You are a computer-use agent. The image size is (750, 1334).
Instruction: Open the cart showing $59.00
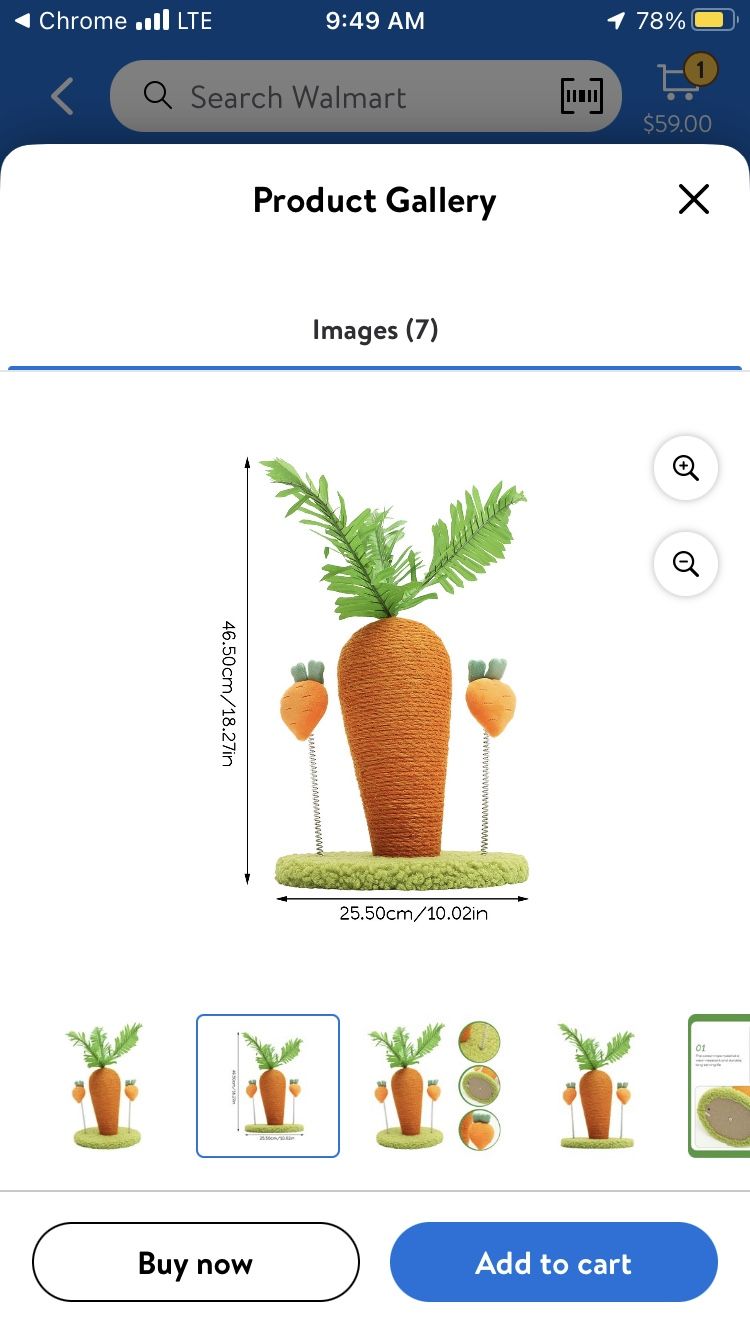click(x=679, y=97)
